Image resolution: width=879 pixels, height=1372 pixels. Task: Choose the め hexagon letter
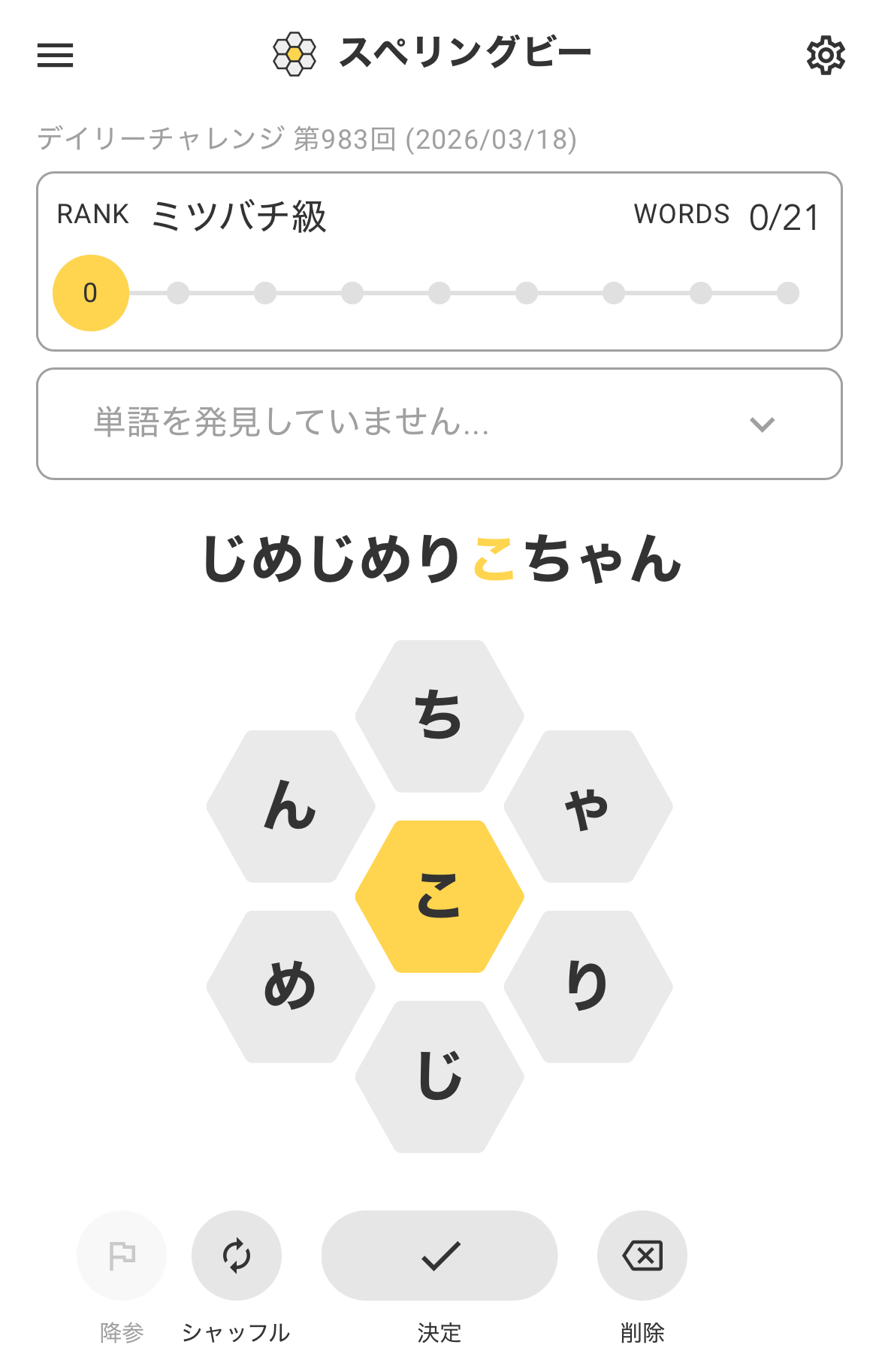coord(291,987)
